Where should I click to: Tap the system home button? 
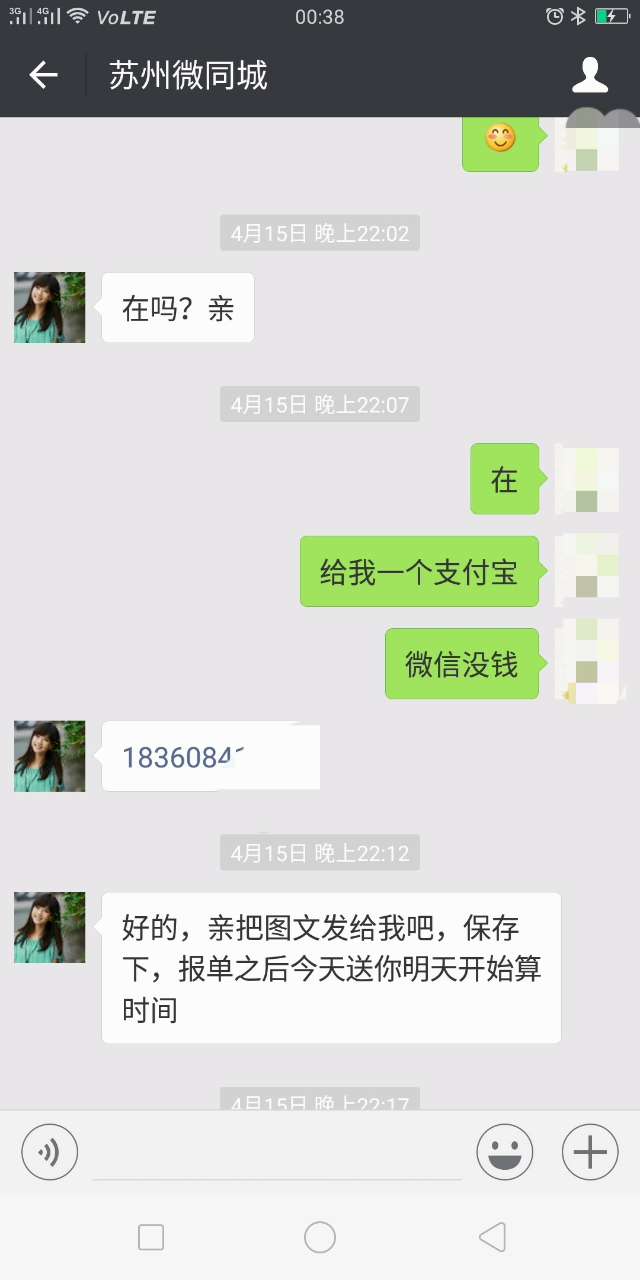click(320, 1237)
